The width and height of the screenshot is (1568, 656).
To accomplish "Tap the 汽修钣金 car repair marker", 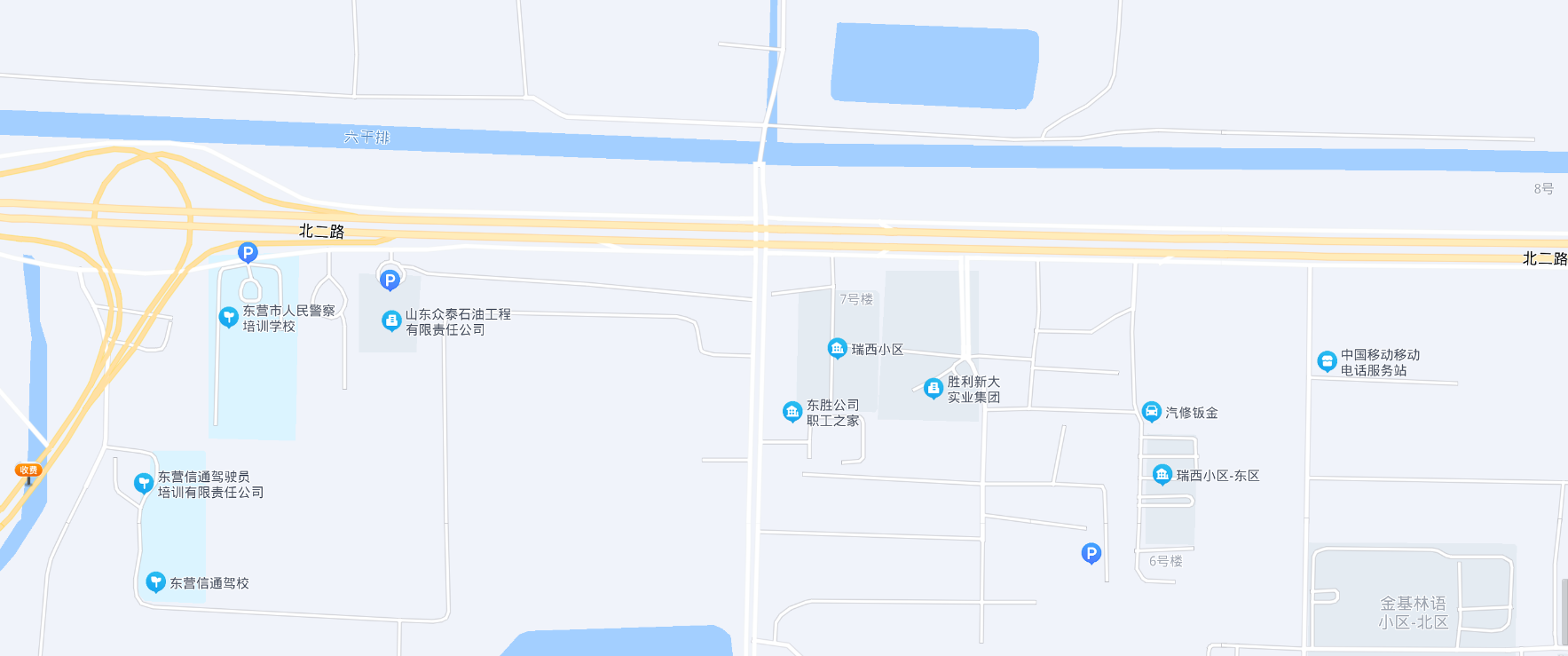I will click(1151, 411).
